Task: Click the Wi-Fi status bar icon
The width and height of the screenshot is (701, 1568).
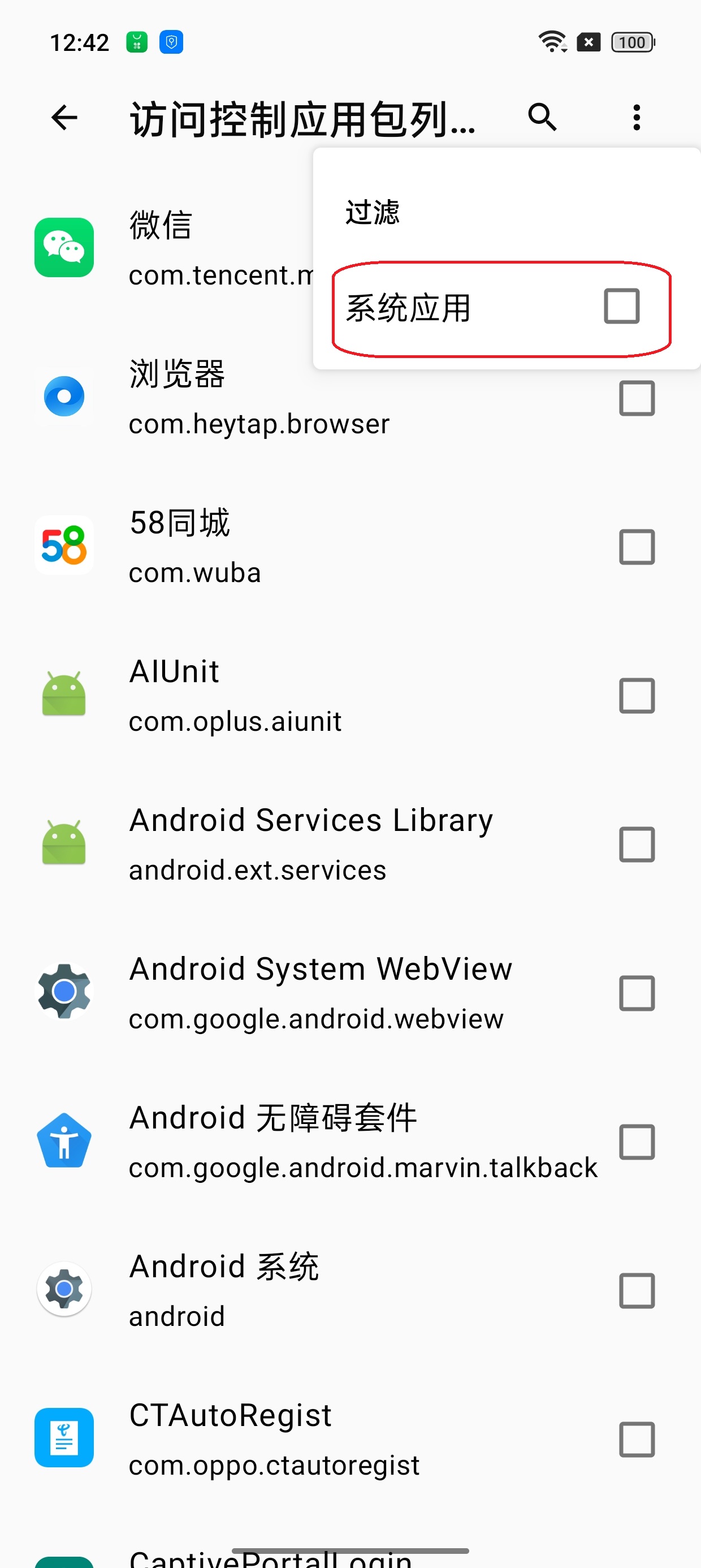Action: tap(551, 41)
